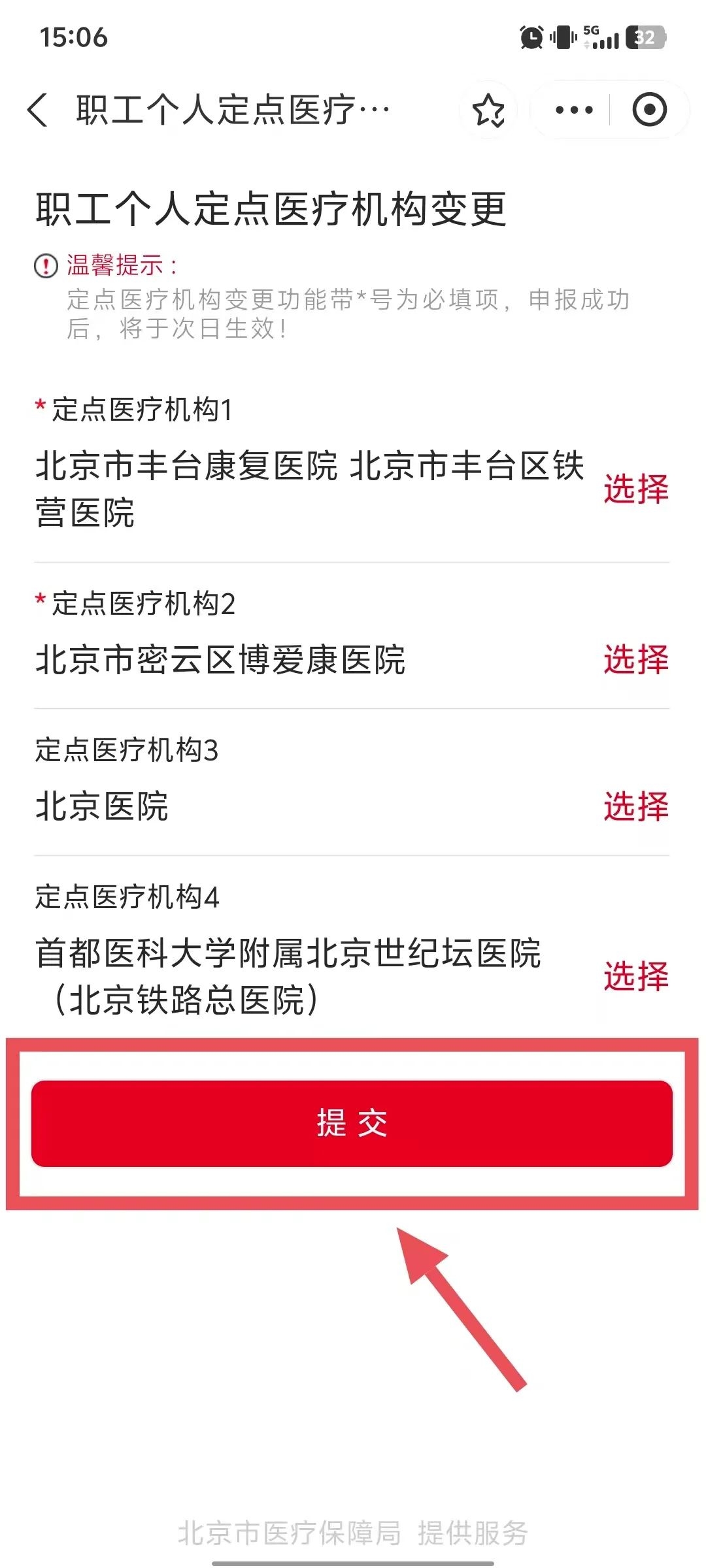
Task: Close the mini program via circle icon
Action: [649, 110]
